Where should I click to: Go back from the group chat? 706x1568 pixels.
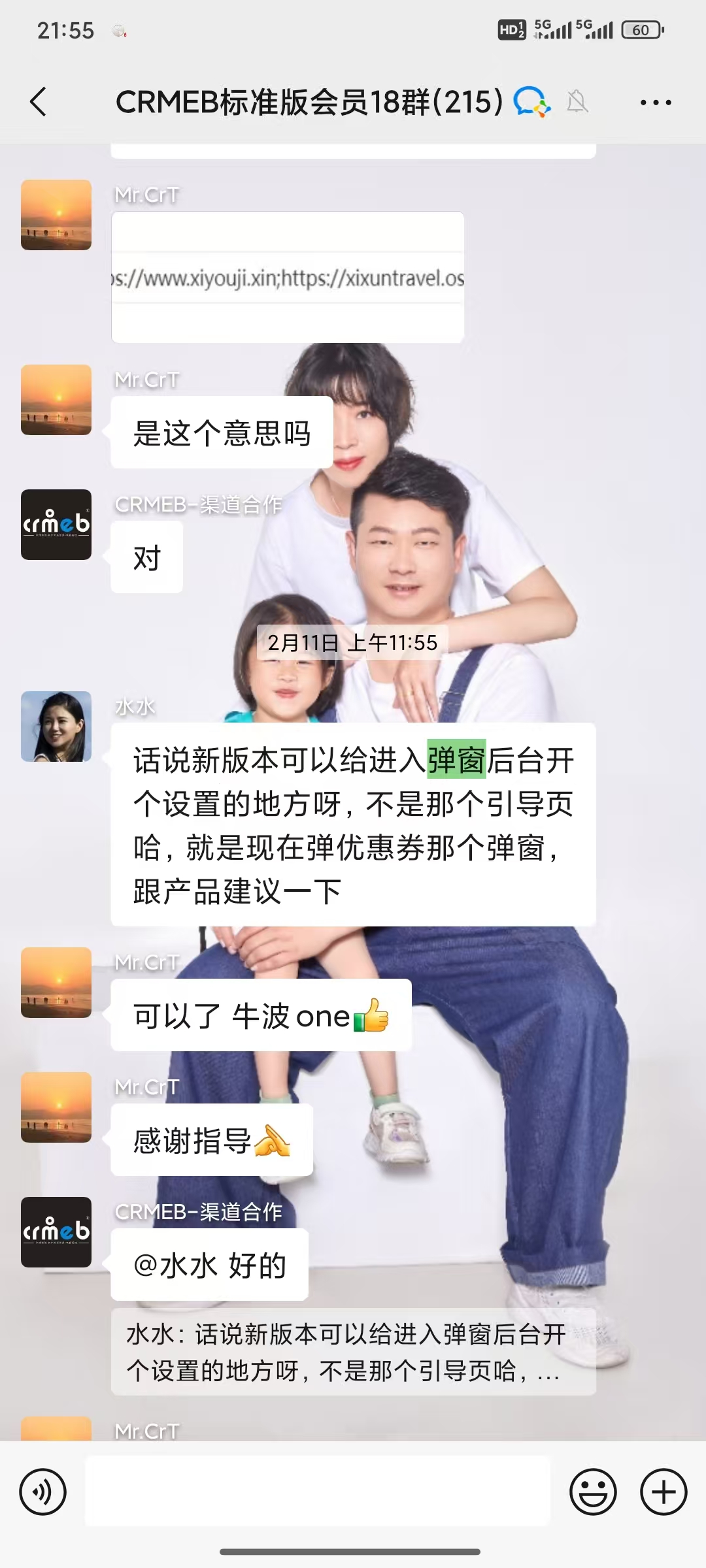click(x=39, y=102)
